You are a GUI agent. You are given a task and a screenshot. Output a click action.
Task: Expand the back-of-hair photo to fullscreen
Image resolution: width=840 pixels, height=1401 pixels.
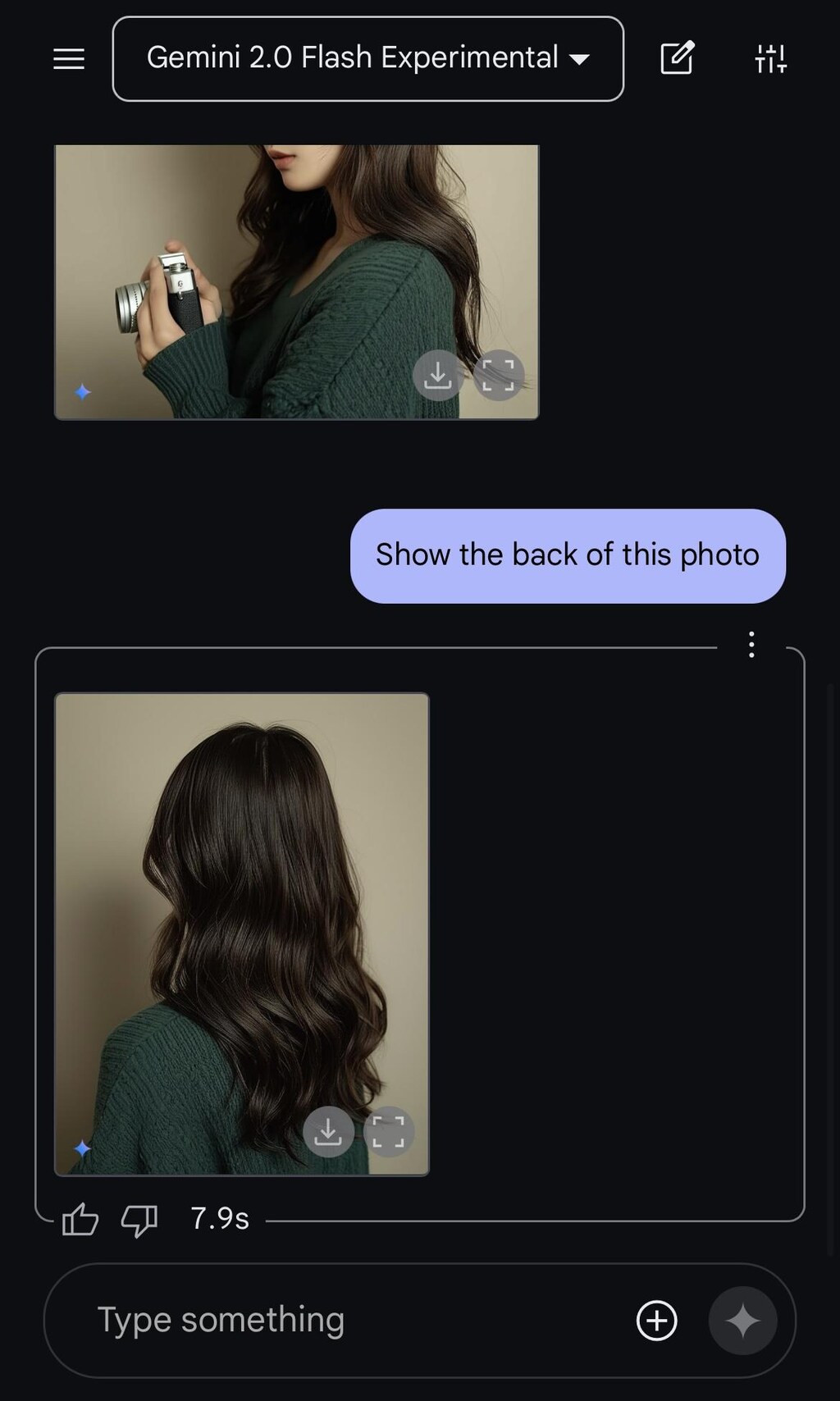(389, 1132)
